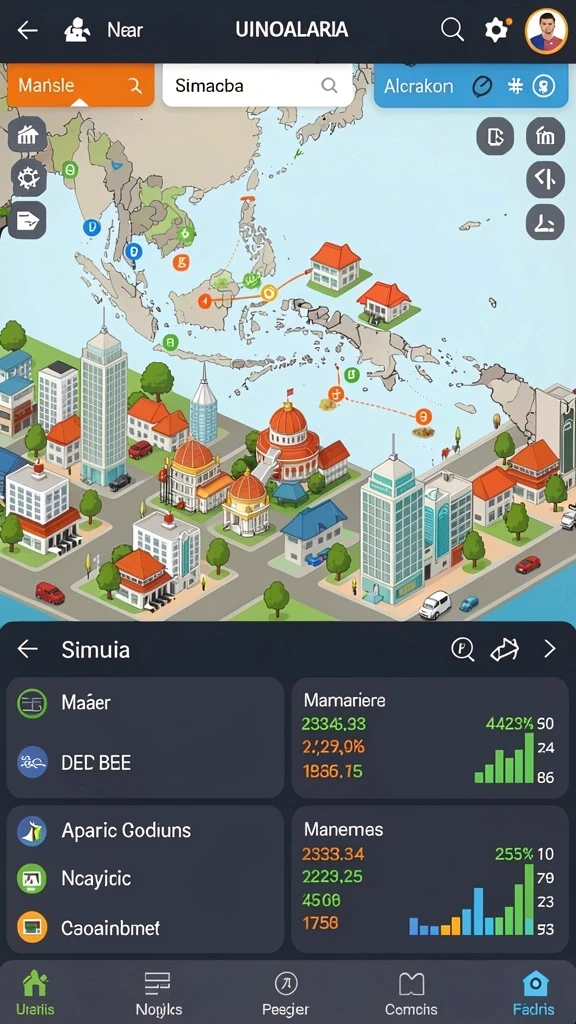576x1024 pixels.
Task: Tap the bank building icon on map
Action: point(27,135)
